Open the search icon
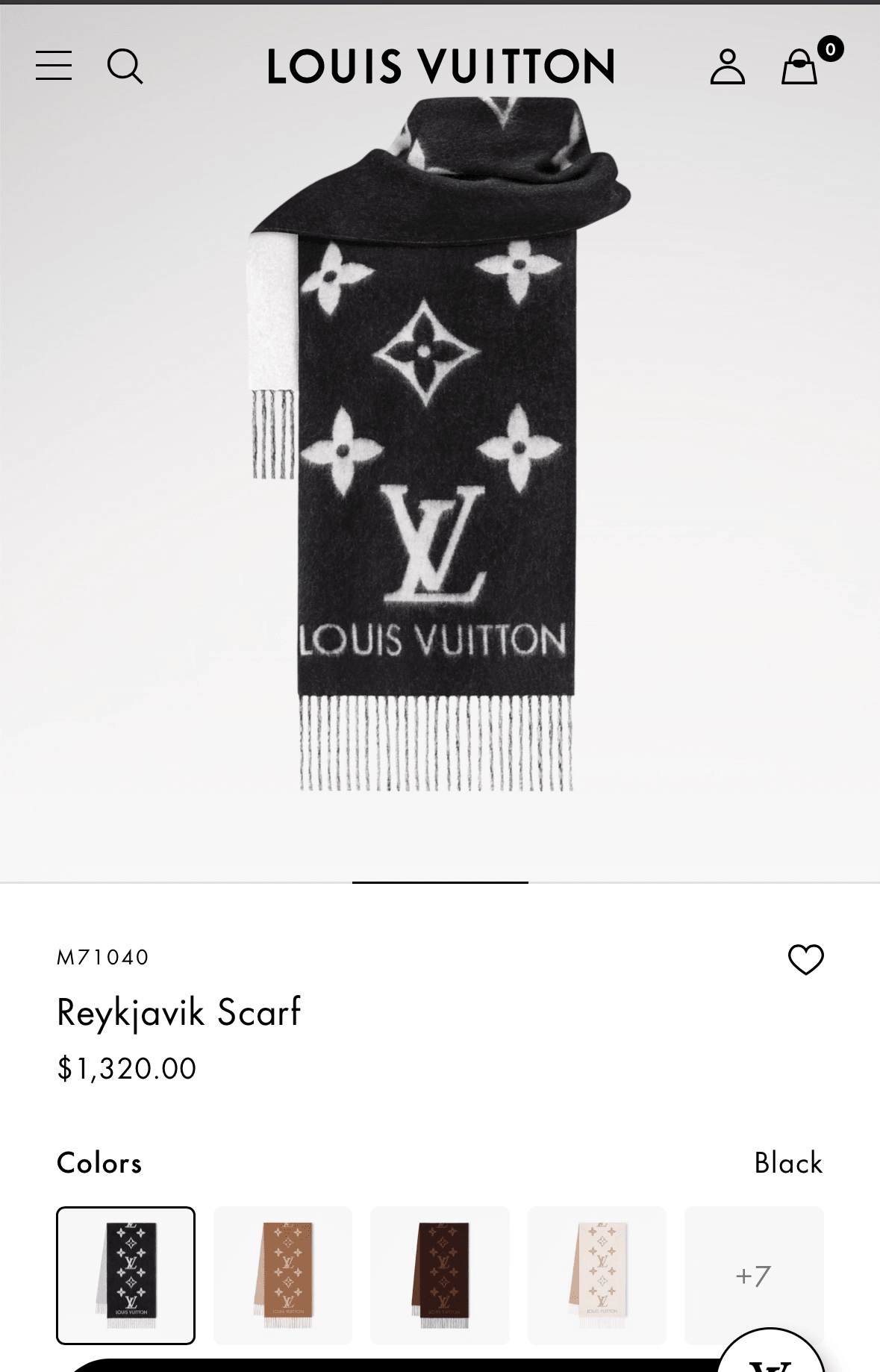The width and height of the screenshot is (880, 1372). [x=125, y=66]
